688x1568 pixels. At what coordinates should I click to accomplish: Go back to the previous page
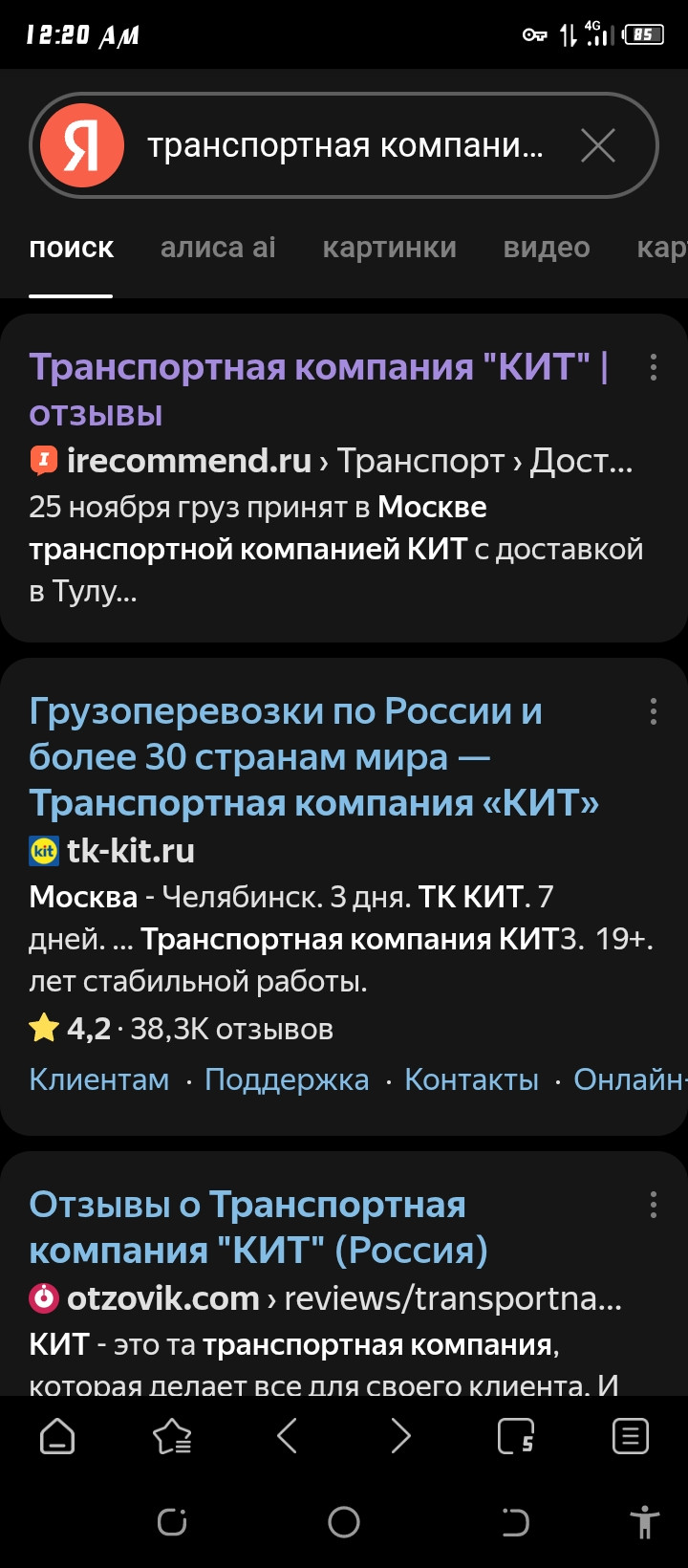click(287, 1436)
